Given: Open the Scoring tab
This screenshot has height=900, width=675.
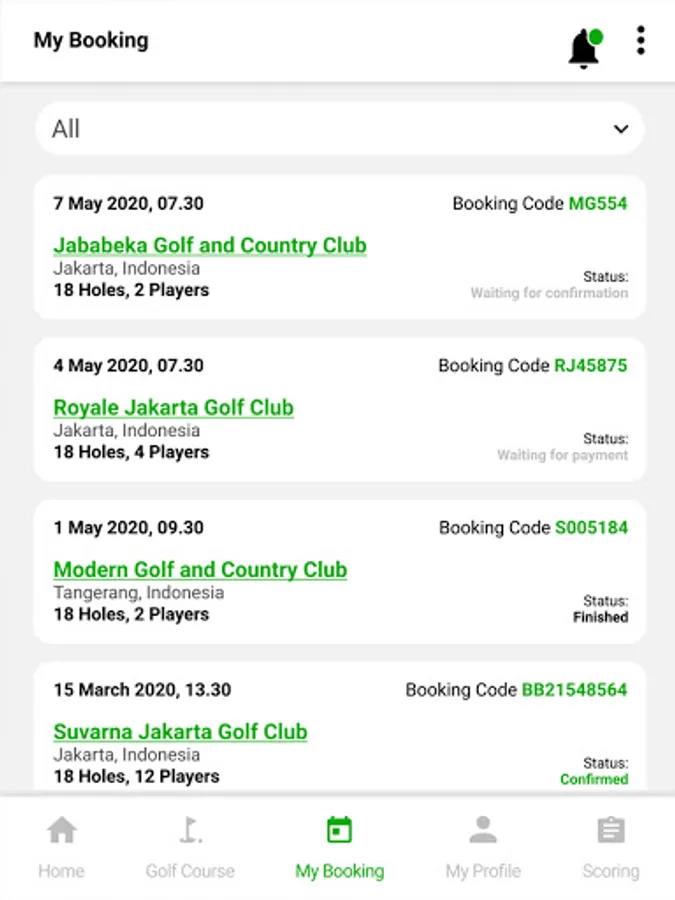Looking at the screenshot, I should click(x=610, y=848).
